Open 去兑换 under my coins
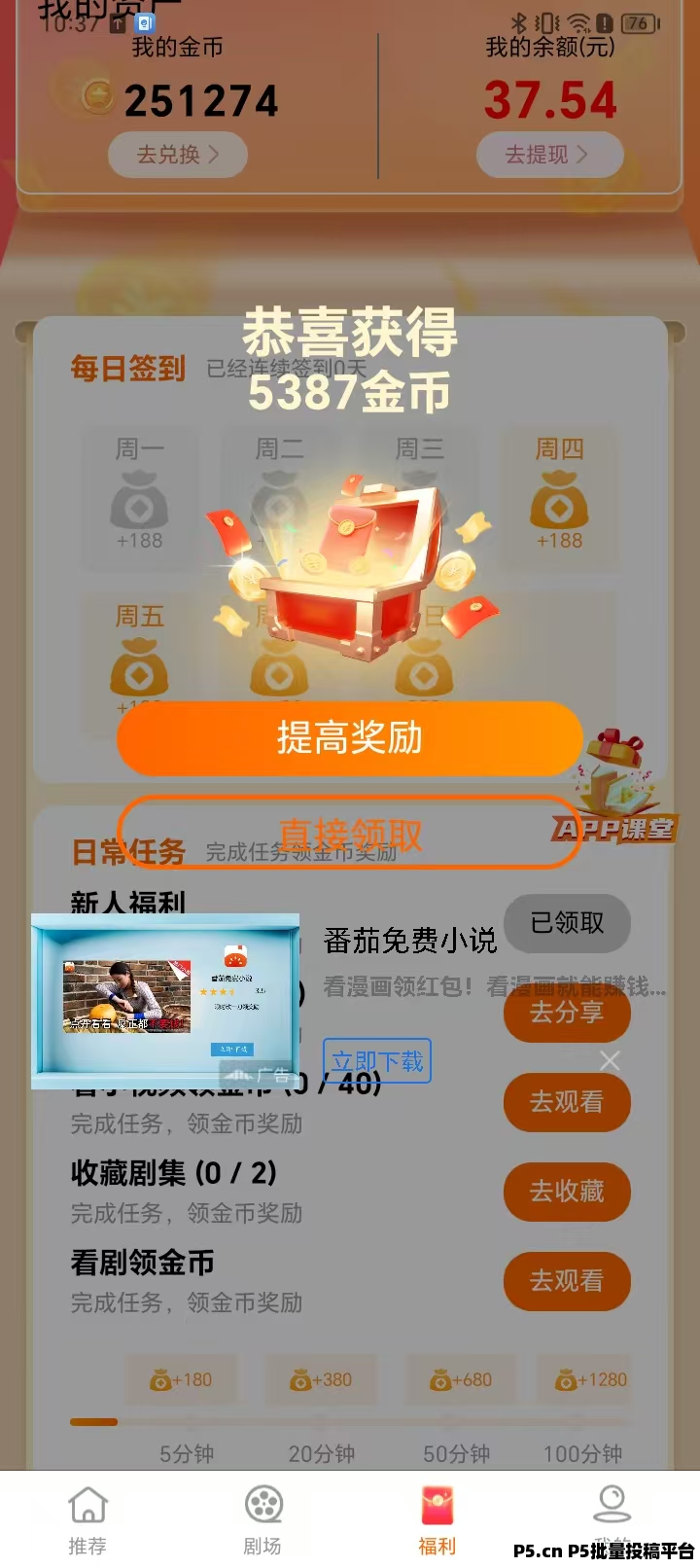 [178, 155]
